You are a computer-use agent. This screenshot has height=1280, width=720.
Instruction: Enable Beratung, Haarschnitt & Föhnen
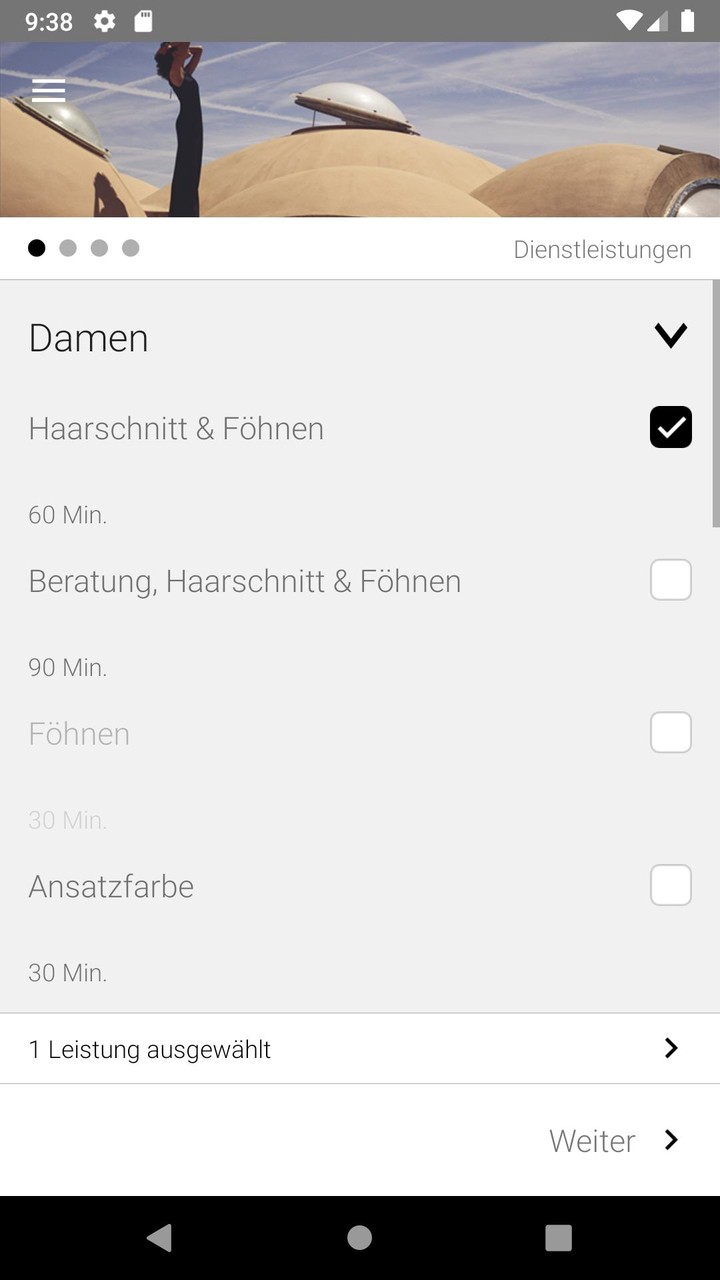pyautogui.click(x=670, y=579)
